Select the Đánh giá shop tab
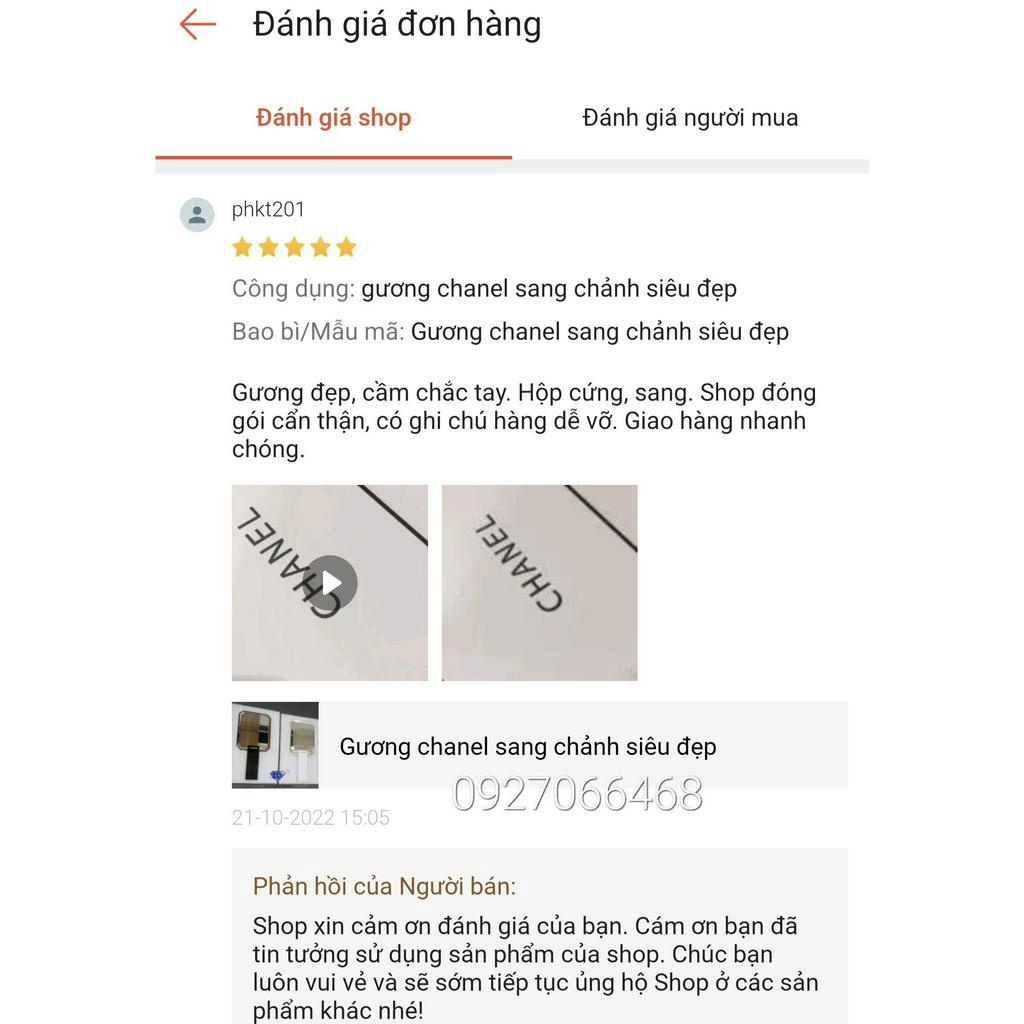This screenshot has height=1024, width=1024. pos(333,118)
